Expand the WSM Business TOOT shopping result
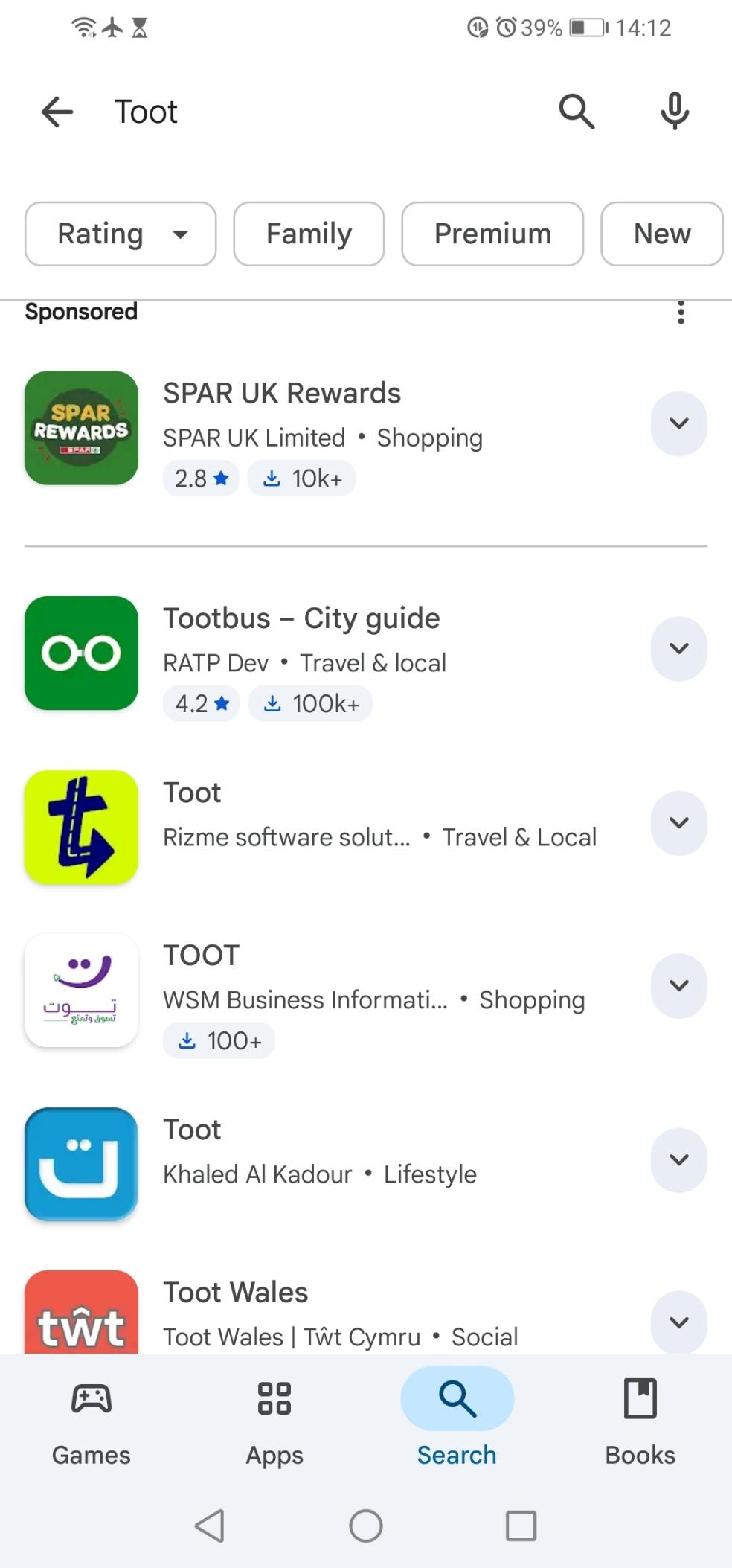The width and height of the screenshot is (732, 1568). pyautogui.click(x=678, y=985)
